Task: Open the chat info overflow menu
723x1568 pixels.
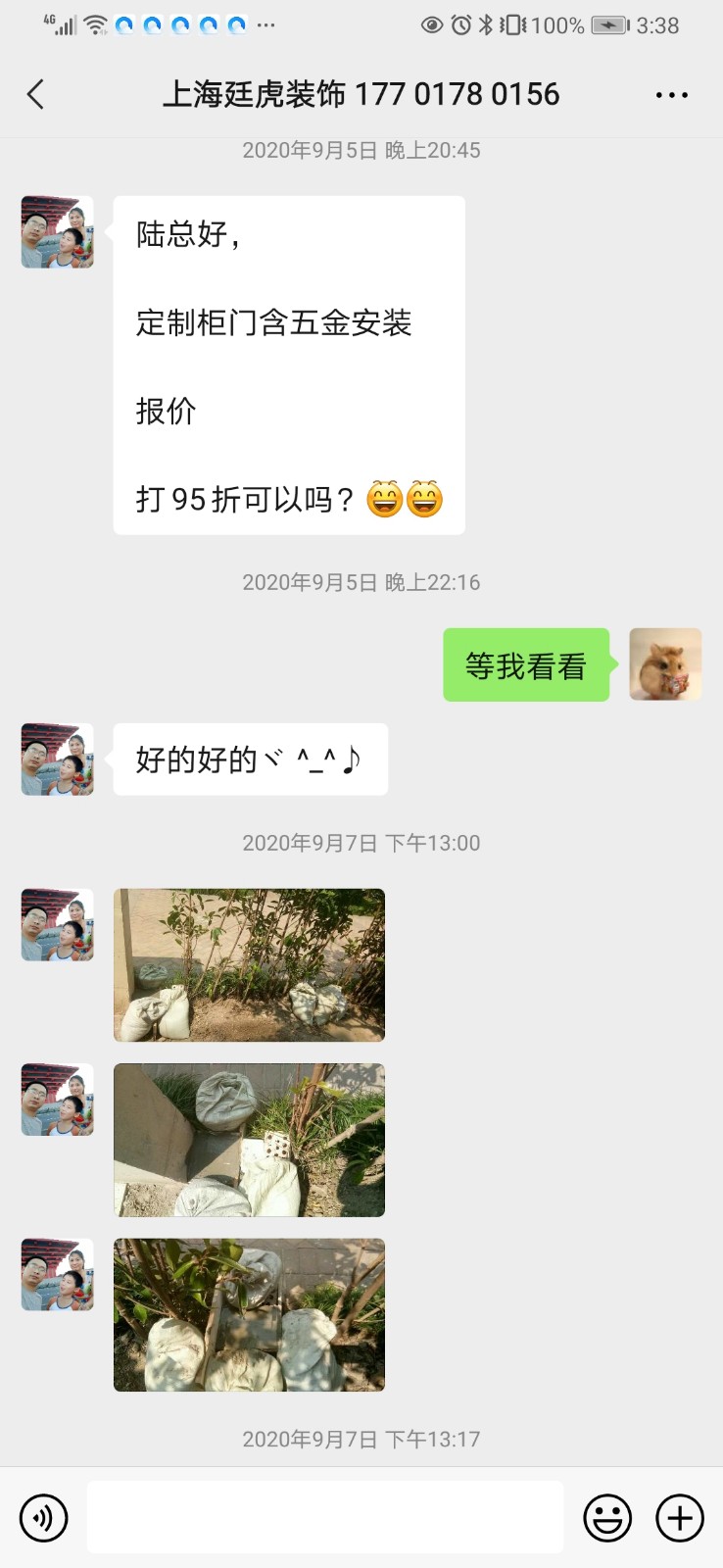Action: click(x=671, y=95)
